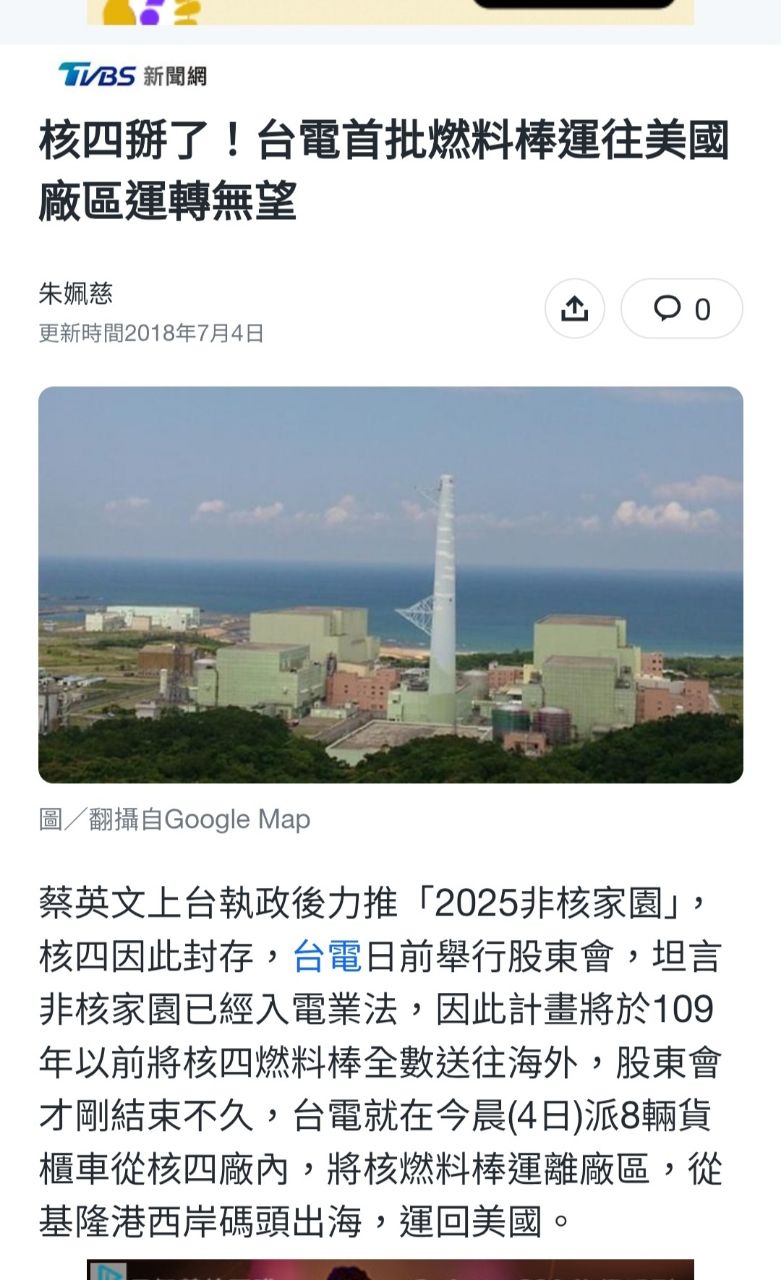Viewport: 781px width, 1280px height.
Task: Go to the TVBS 新聞網 homepage
Action: (x=132, y=75)
